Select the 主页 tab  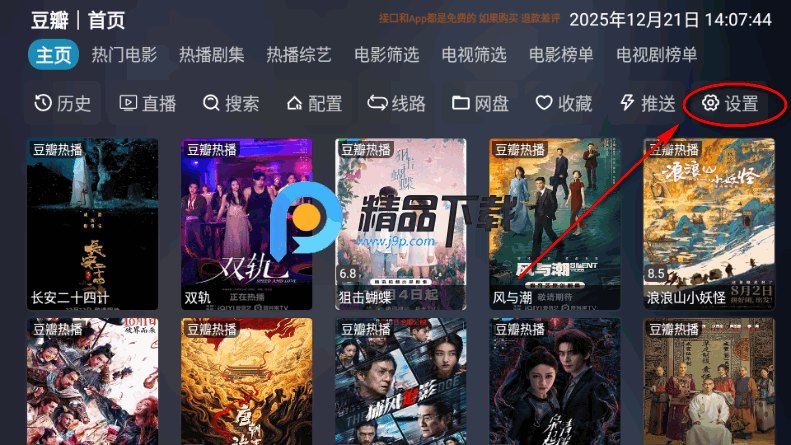point(54,55)
